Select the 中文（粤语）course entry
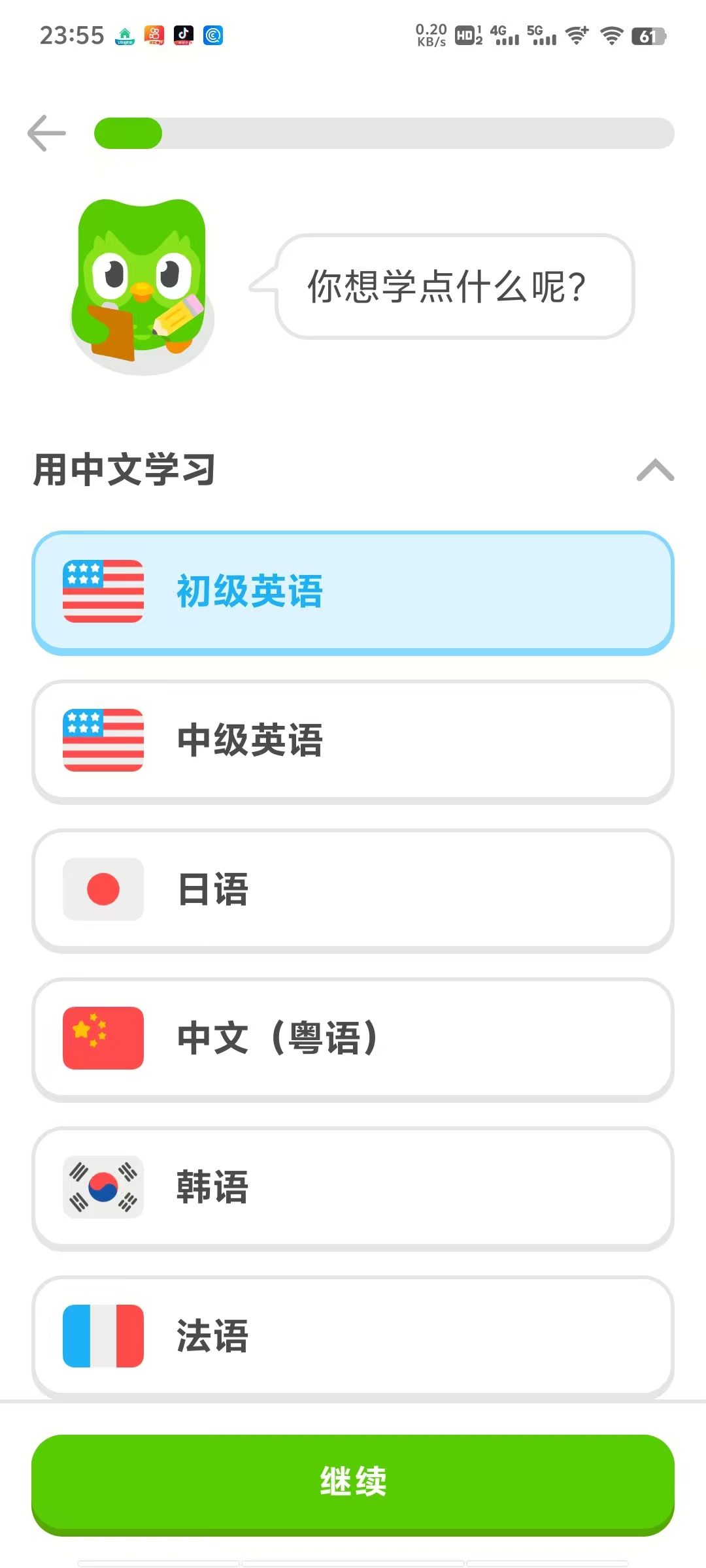This screenshot has height=1568, width=706. pyautogui.click(x=353, y=1039)
